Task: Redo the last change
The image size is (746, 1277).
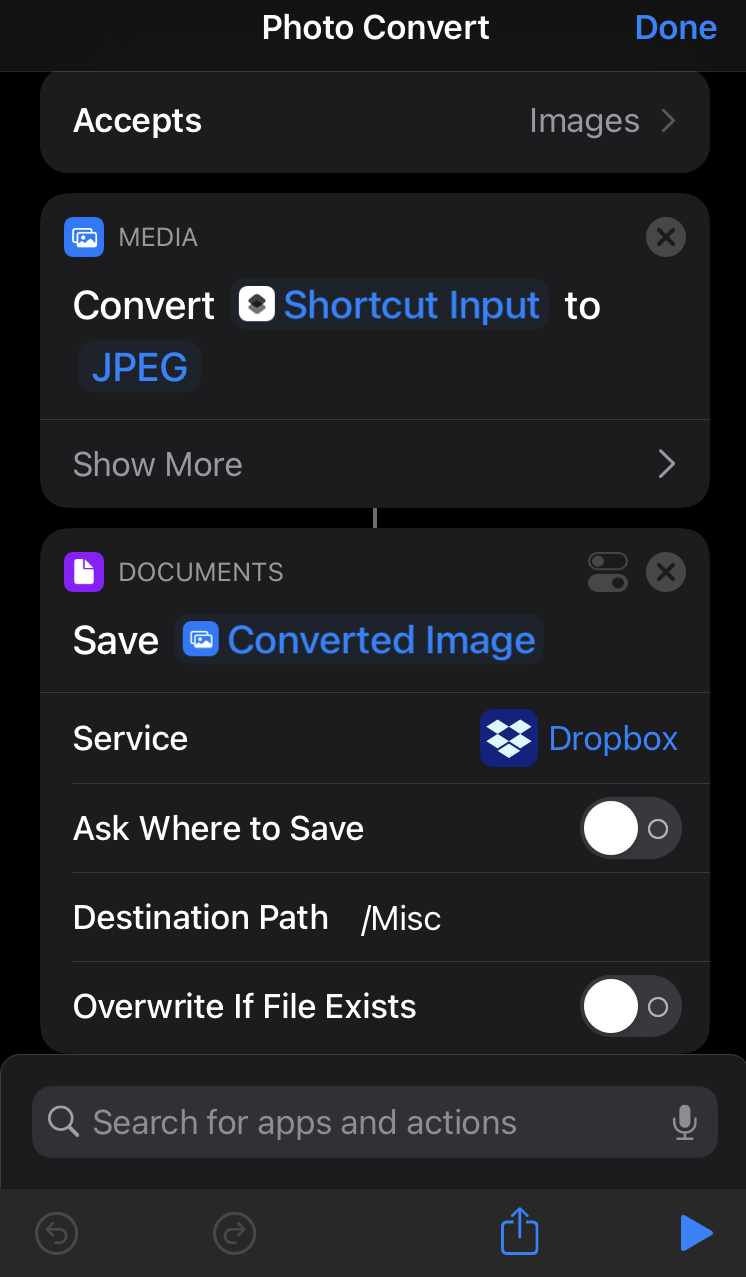Action: [x=235, y=1233]
